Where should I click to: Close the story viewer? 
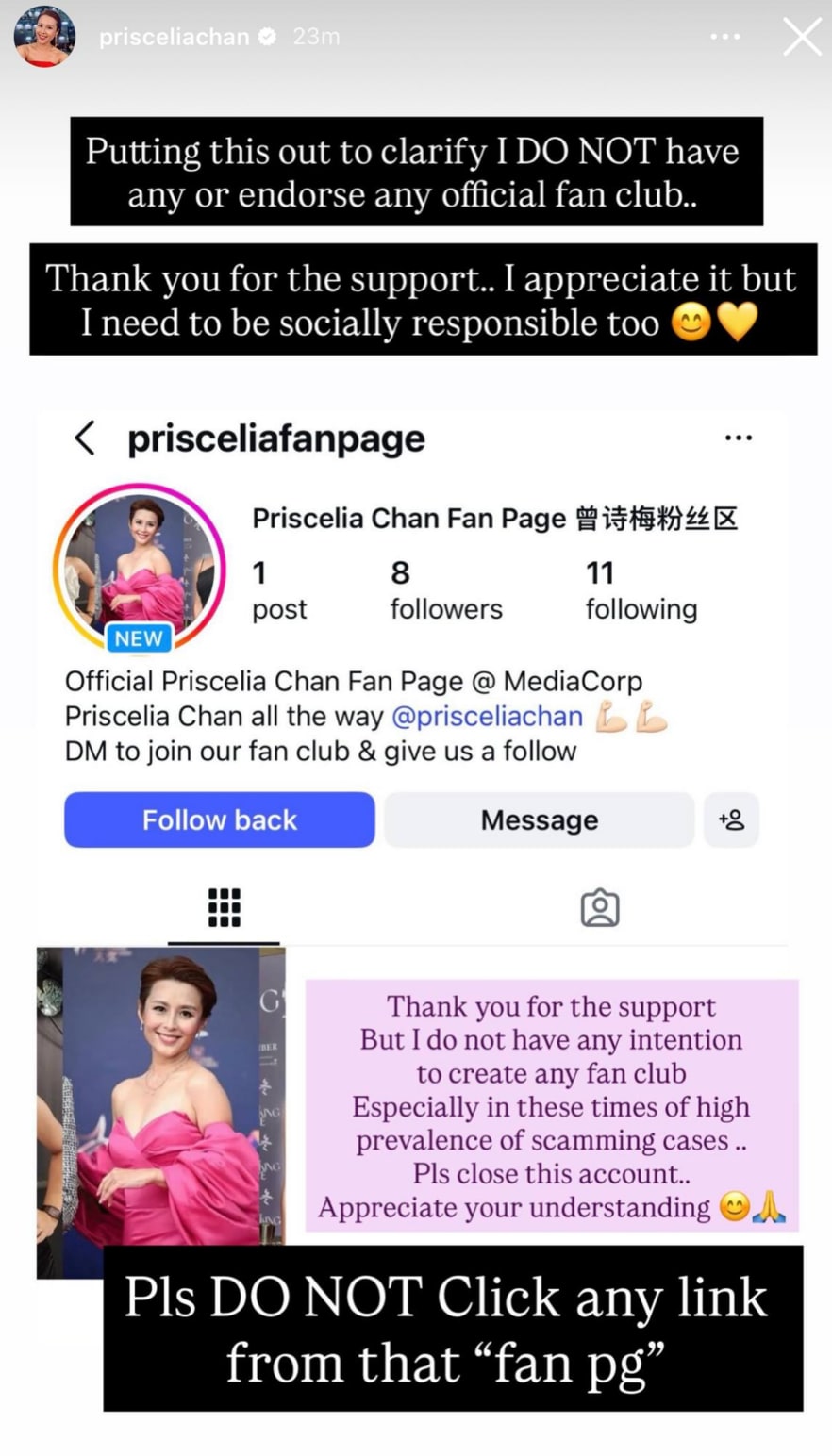(x=802, y=38)
